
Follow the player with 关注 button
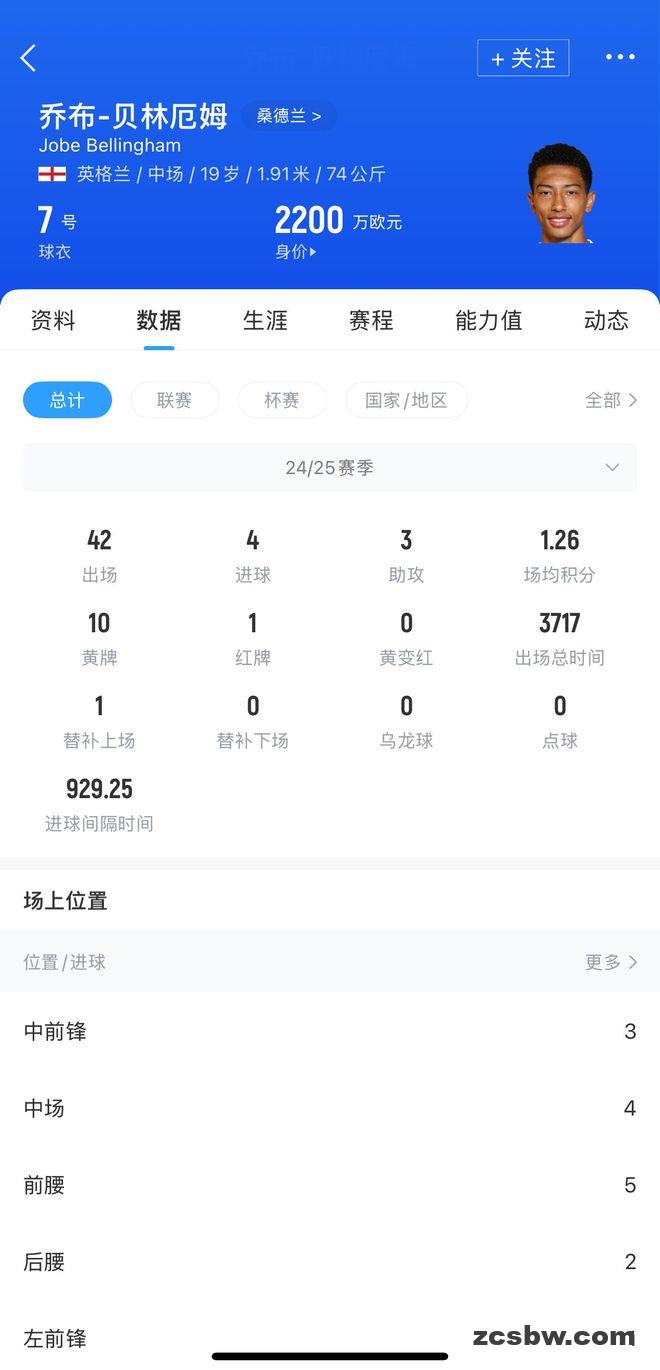(x=523, y=58)
